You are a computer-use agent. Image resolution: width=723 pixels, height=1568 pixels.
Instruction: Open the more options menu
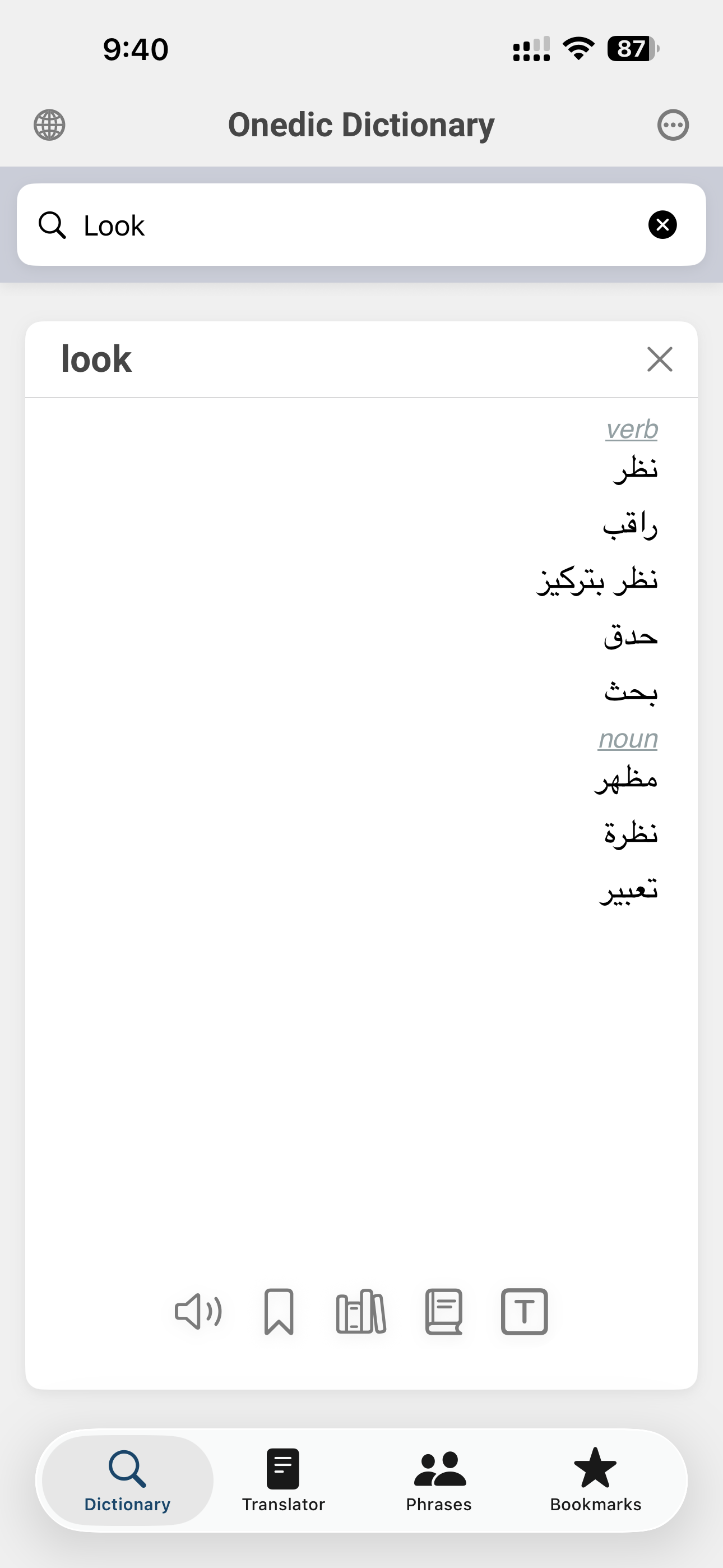tap(673, 124)
